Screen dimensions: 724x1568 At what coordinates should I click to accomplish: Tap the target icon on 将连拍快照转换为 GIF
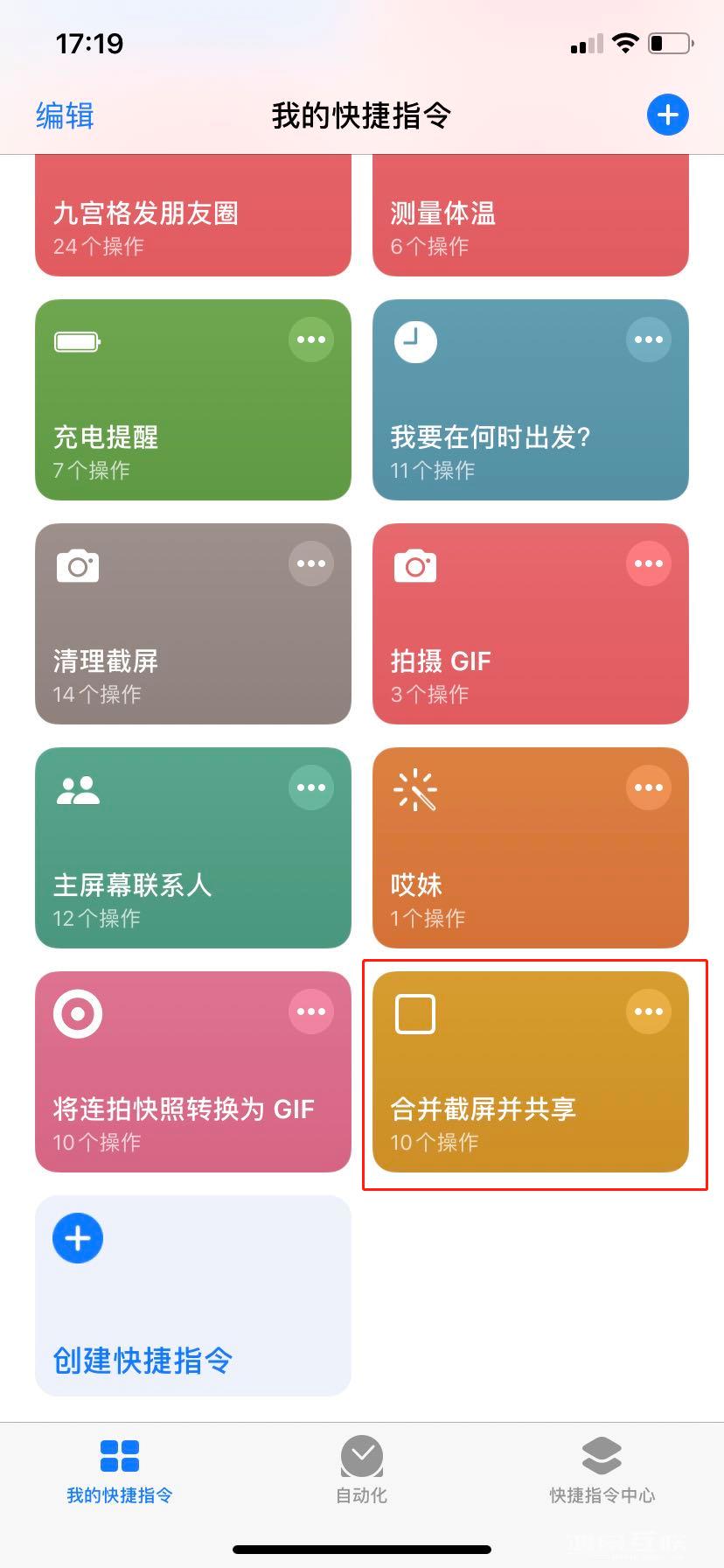76,1012
